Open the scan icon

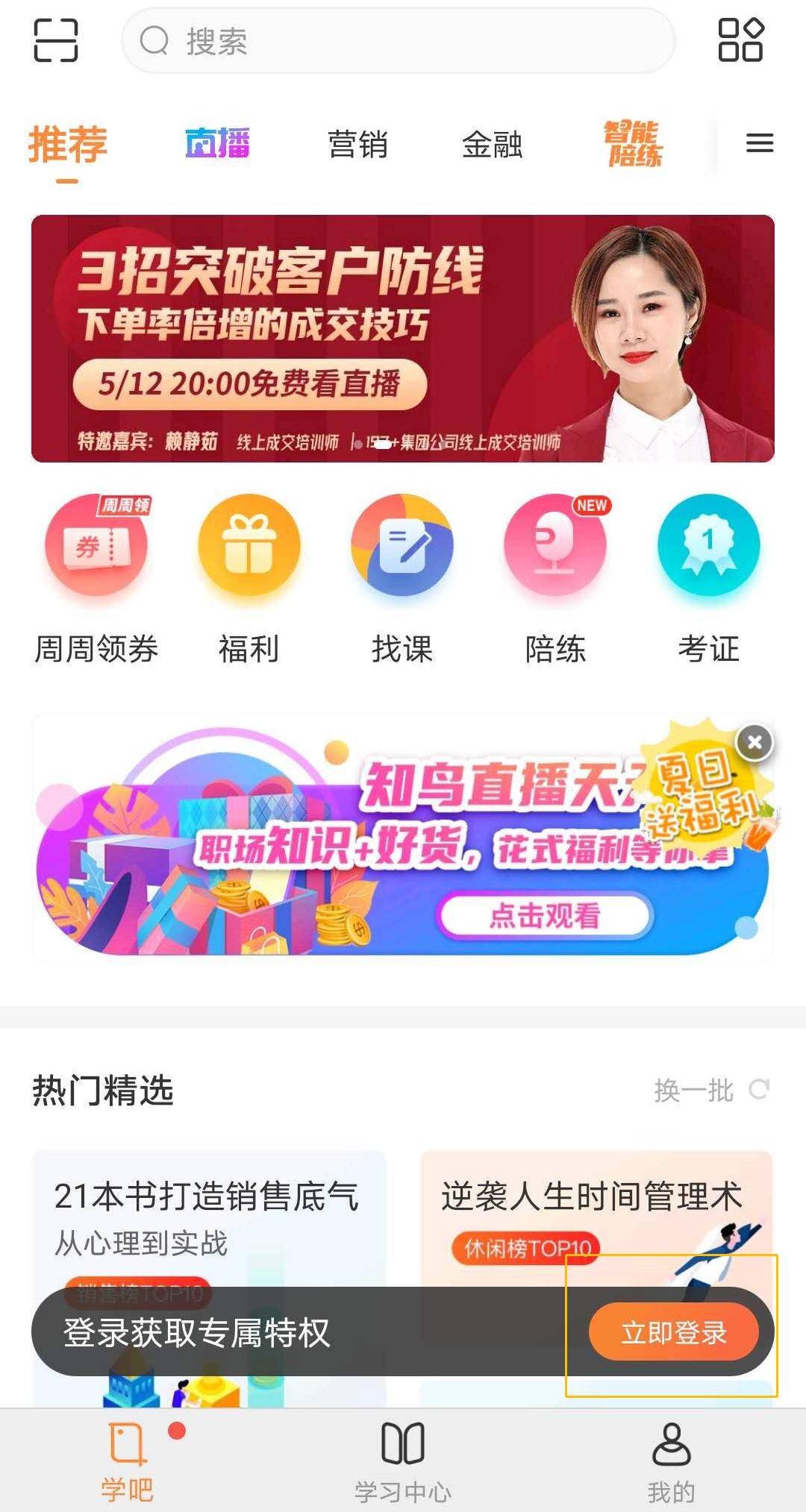[56, 40]
